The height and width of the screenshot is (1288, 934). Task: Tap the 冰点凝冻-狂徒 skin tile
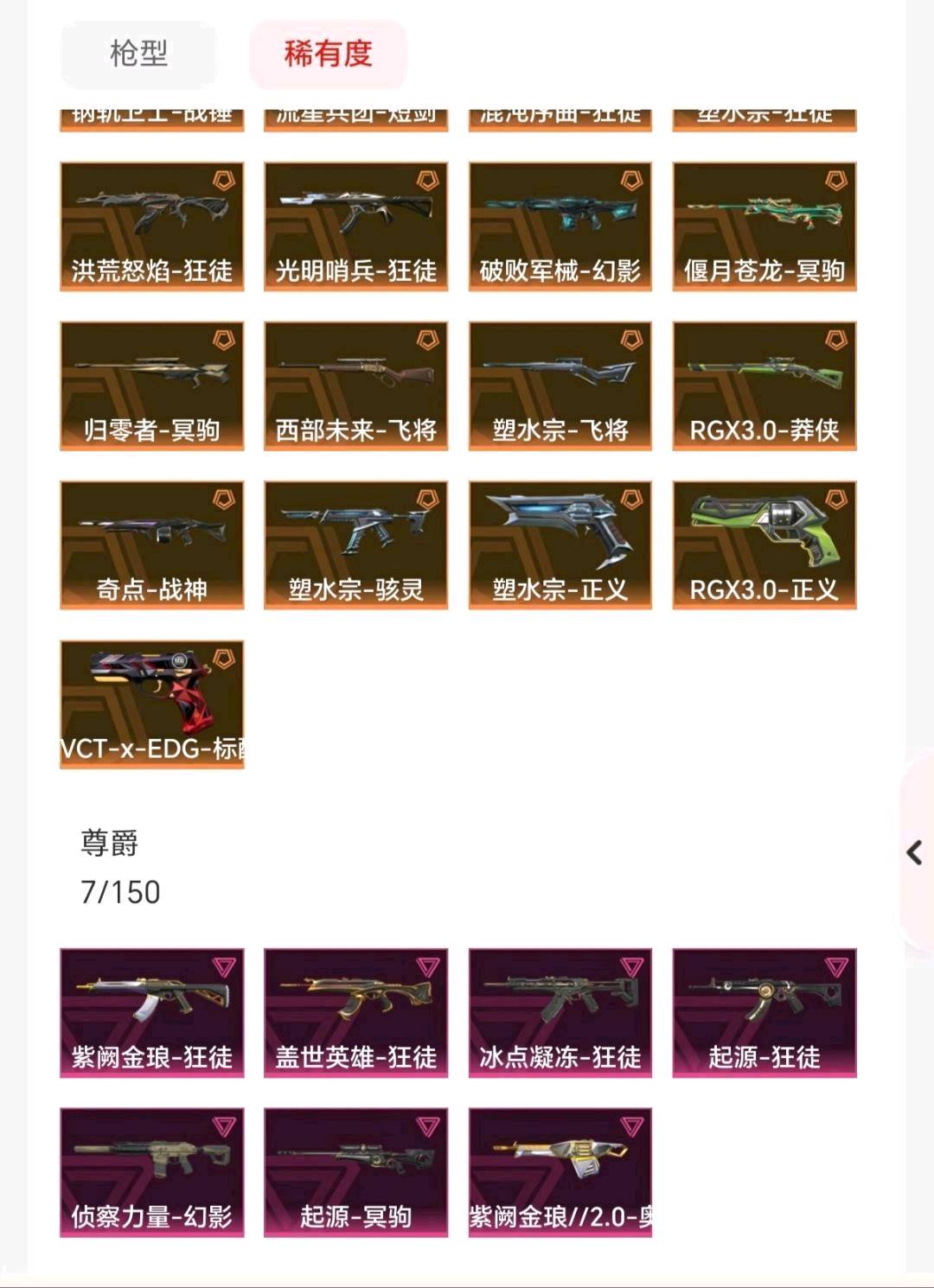pyautogui.click(x=560, y=1013)
